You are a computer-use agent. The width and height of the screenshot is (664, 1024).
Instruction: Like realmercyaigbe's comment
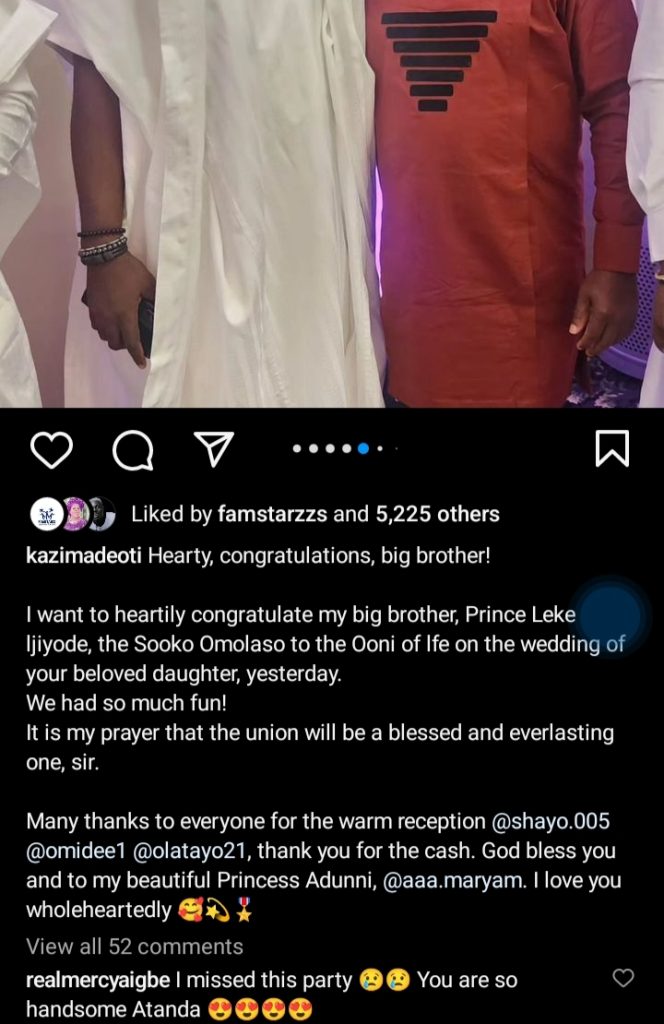(x=623, y=978)
